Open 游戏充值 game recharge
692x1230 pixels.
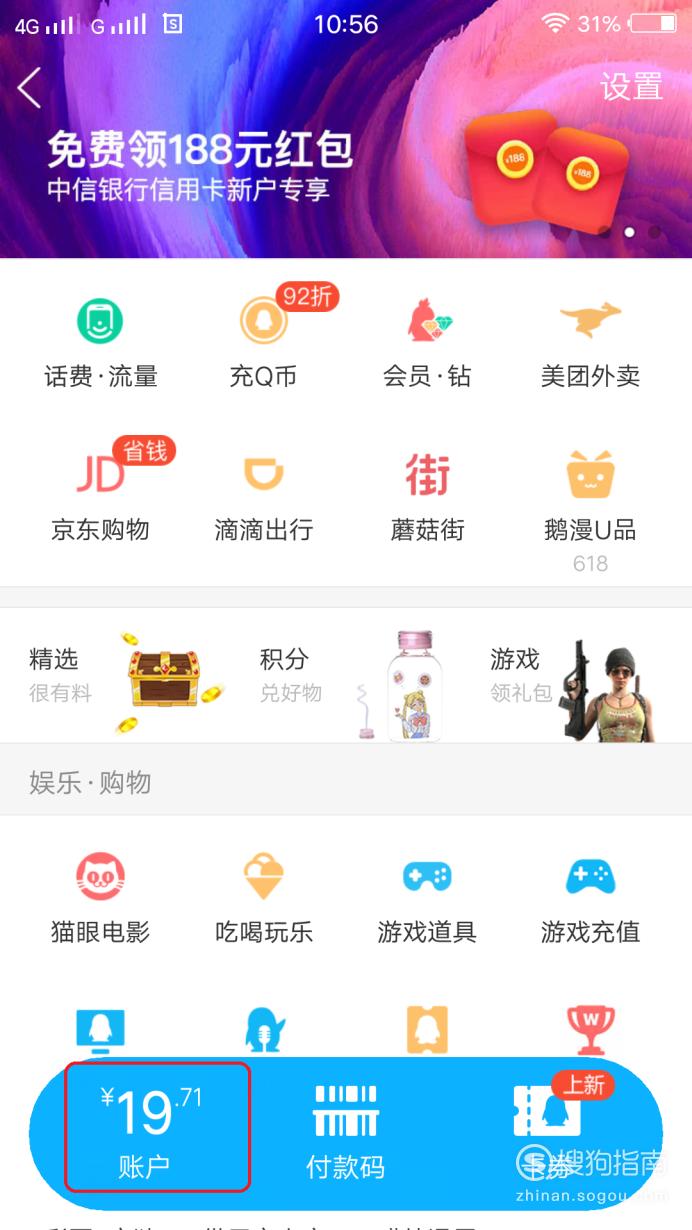point(590,898)
